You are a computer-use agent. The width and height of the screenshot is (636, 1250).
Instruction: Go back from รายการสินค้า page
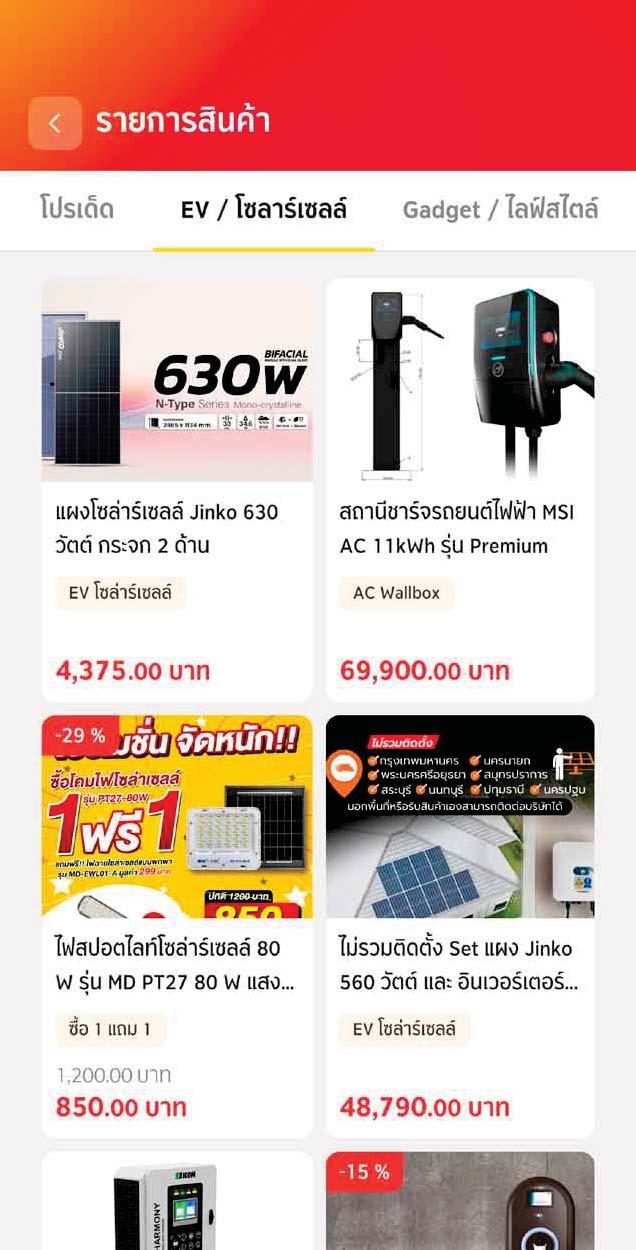55,123
